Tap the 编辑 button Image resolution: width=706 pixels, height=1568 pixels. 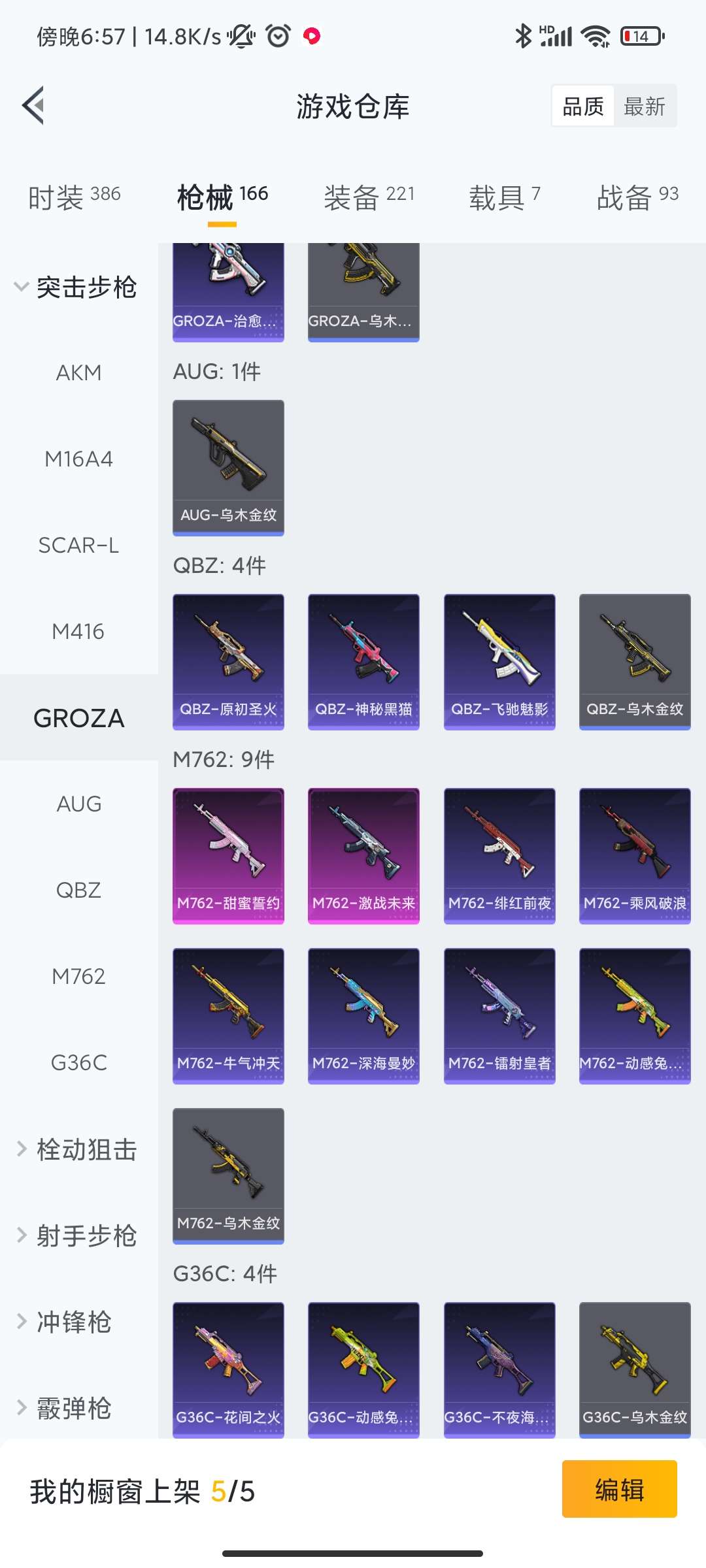(x=619, y=1489)
